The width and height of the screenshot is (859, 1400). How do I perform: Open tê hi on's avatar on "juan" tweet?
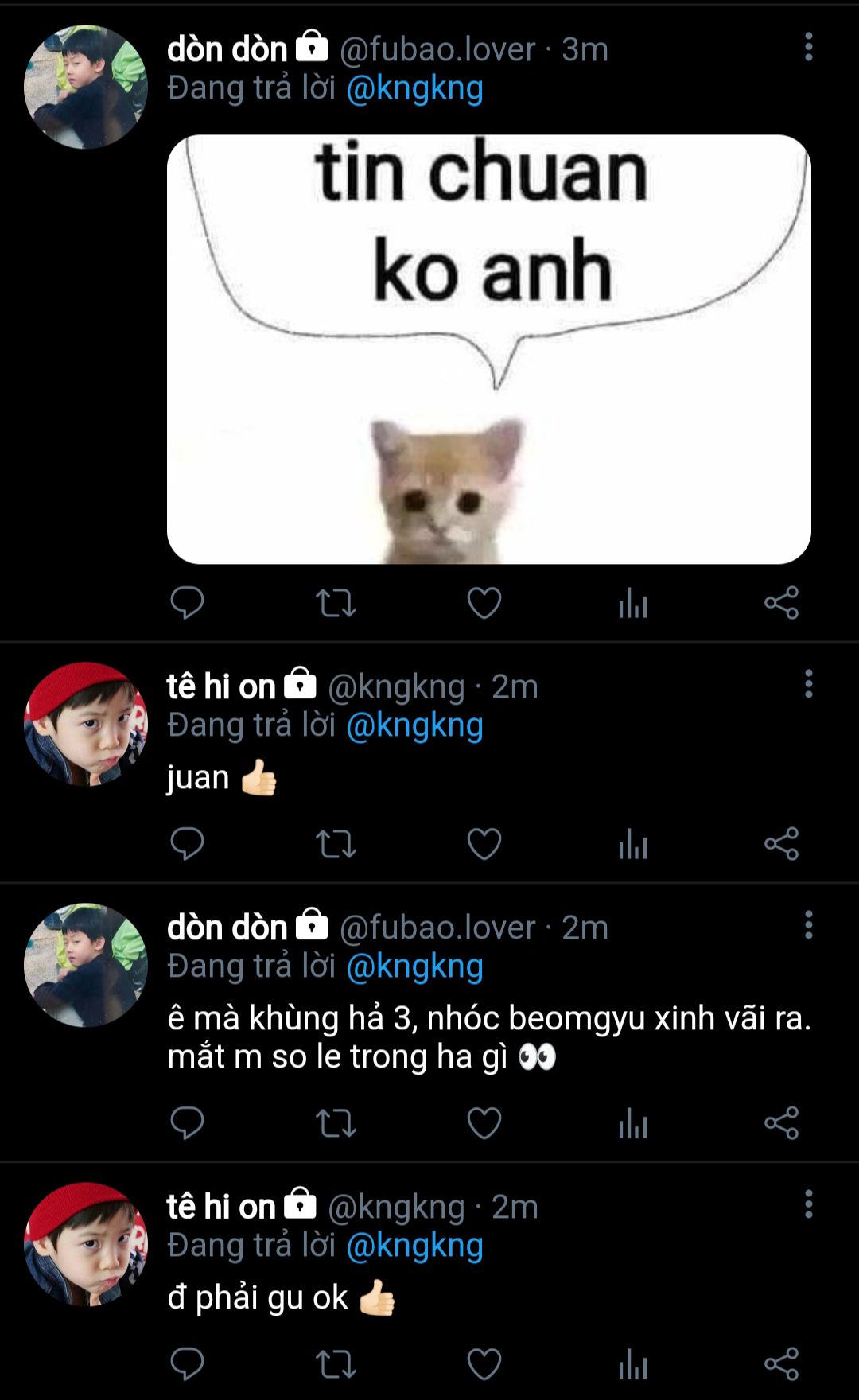coord(86,724)
